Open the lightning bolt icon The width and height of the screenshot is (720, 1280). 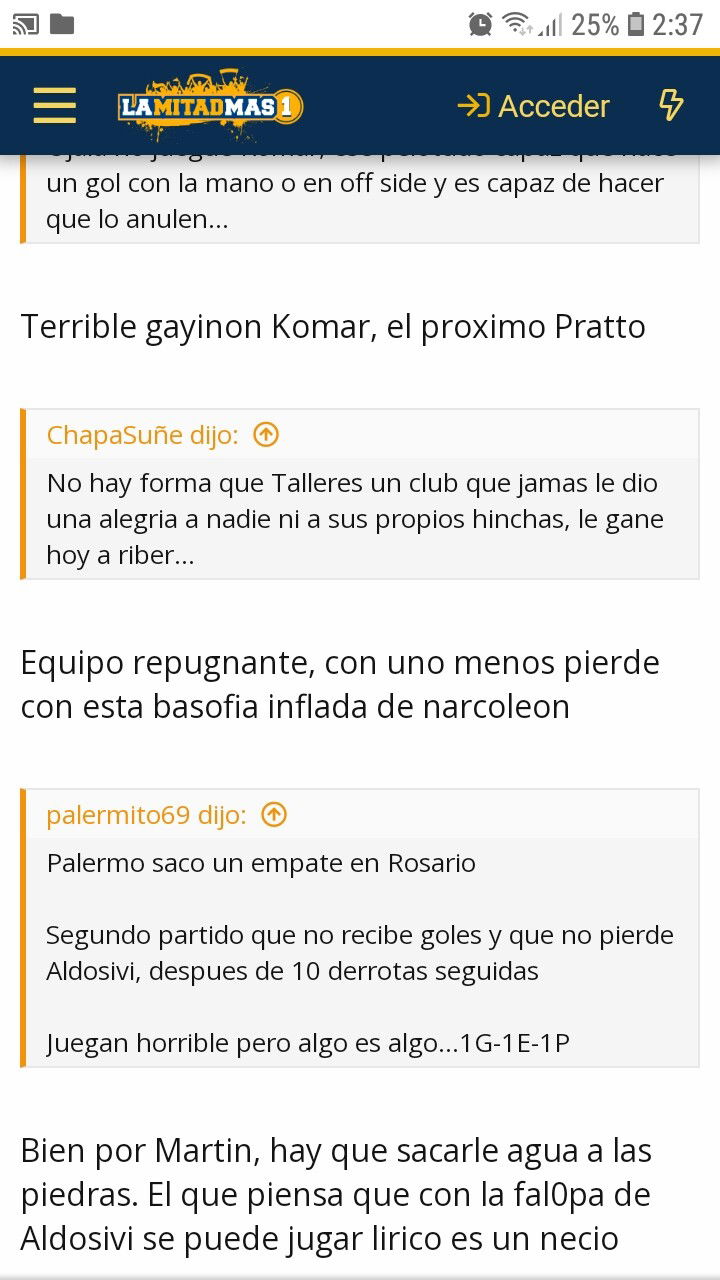click(671, 106)
